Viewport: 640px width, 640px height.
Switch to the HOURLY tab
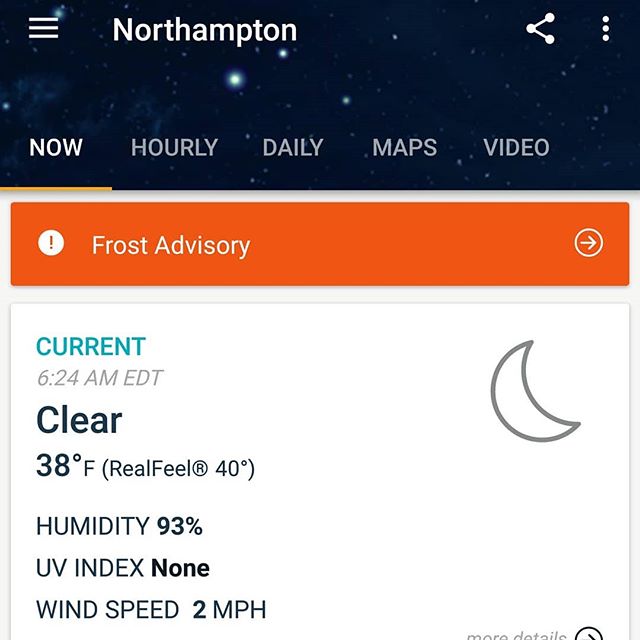click(174, 148)
